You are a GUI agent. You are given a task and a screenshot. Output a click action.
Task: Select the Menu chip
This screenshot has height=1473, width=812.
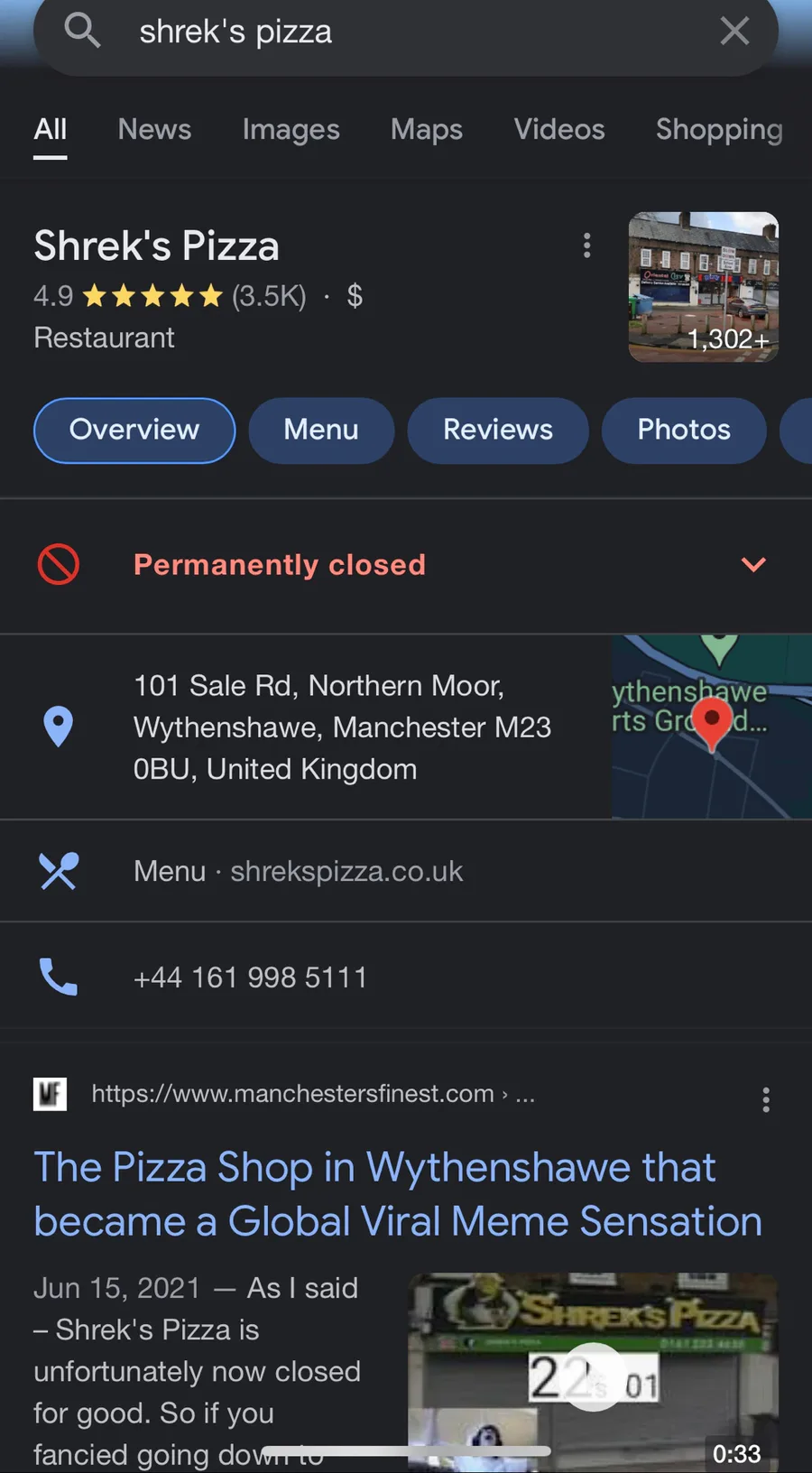[x=321, y=431]
